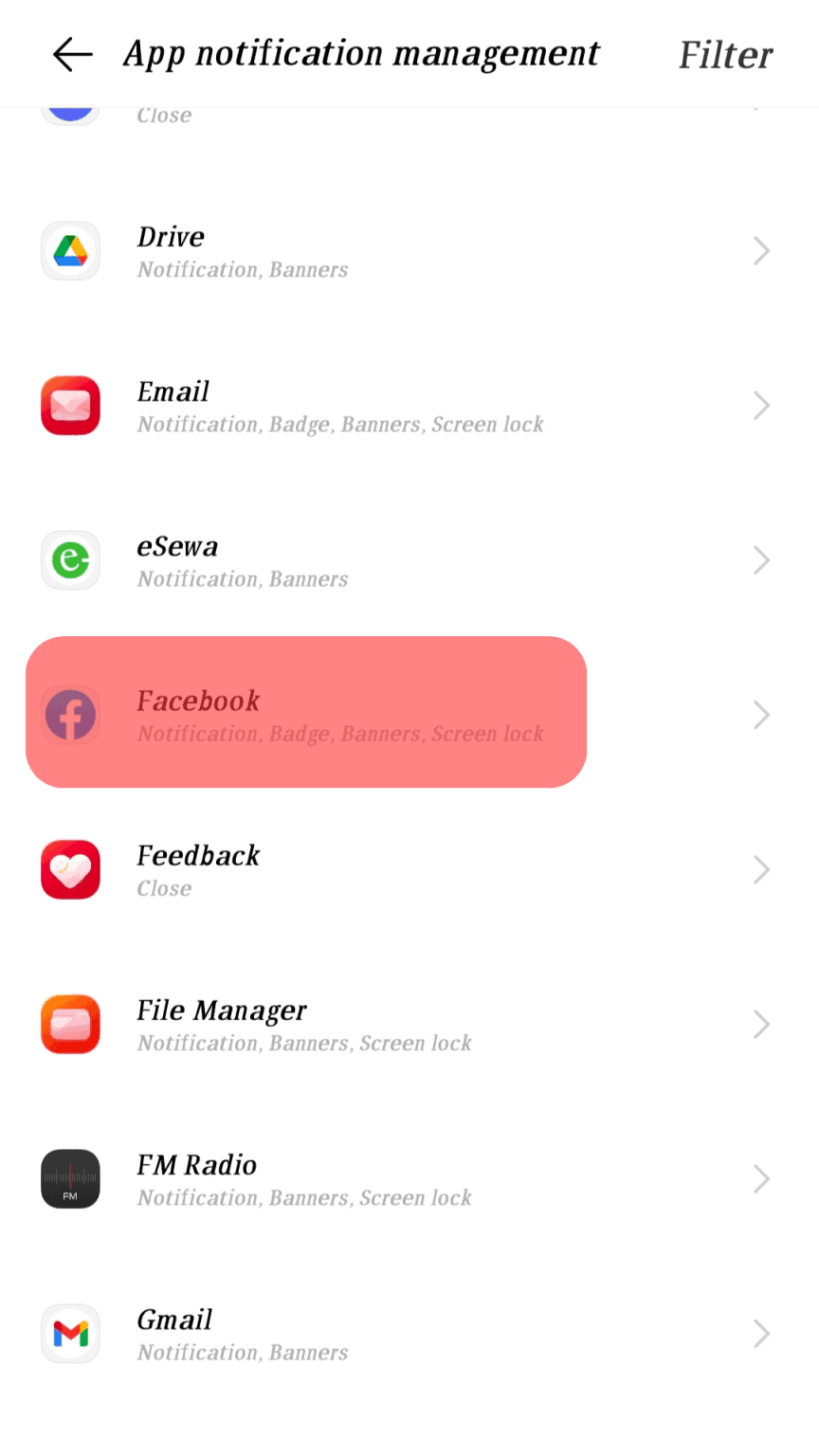This screenshot has width=819, height=1456.
Task: Click the Email app settings entry
Action: (x=379, y=405)
